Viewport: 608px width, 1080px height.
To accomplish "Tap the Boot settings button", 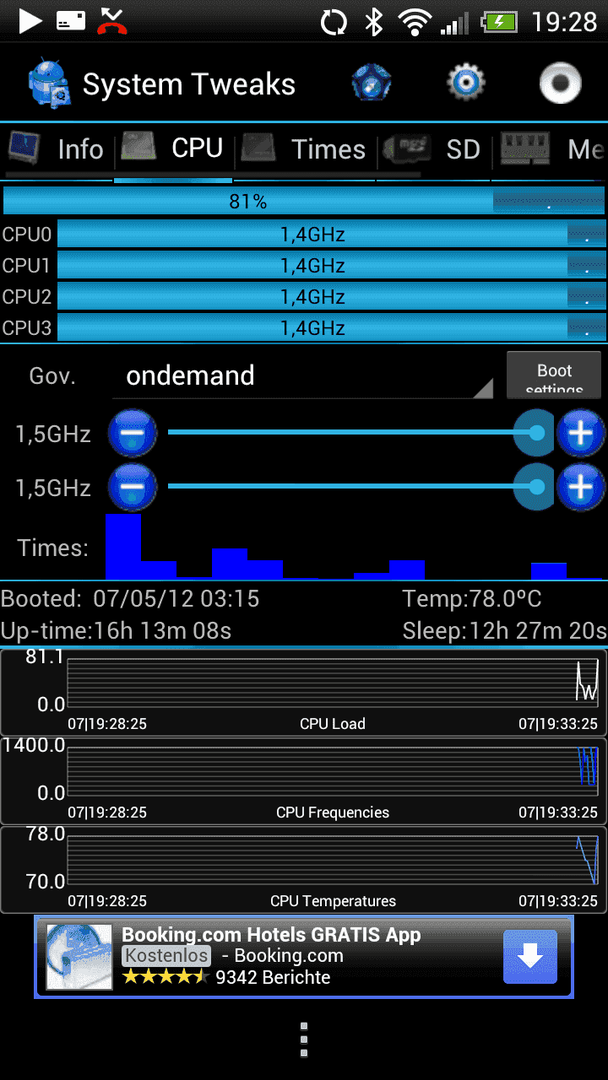I will pyautogui.click(x=554, y=375).
